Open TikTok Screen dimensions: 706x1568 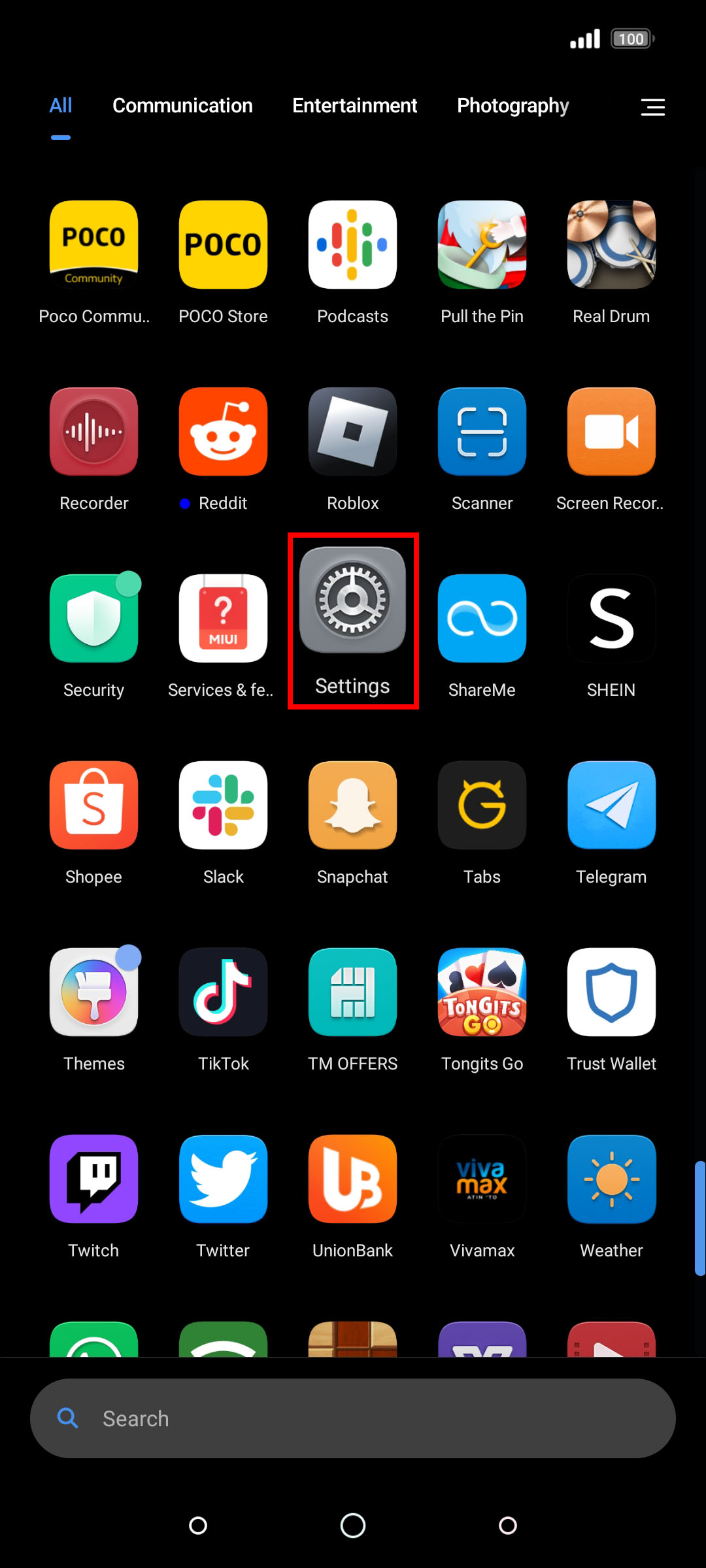223,993
